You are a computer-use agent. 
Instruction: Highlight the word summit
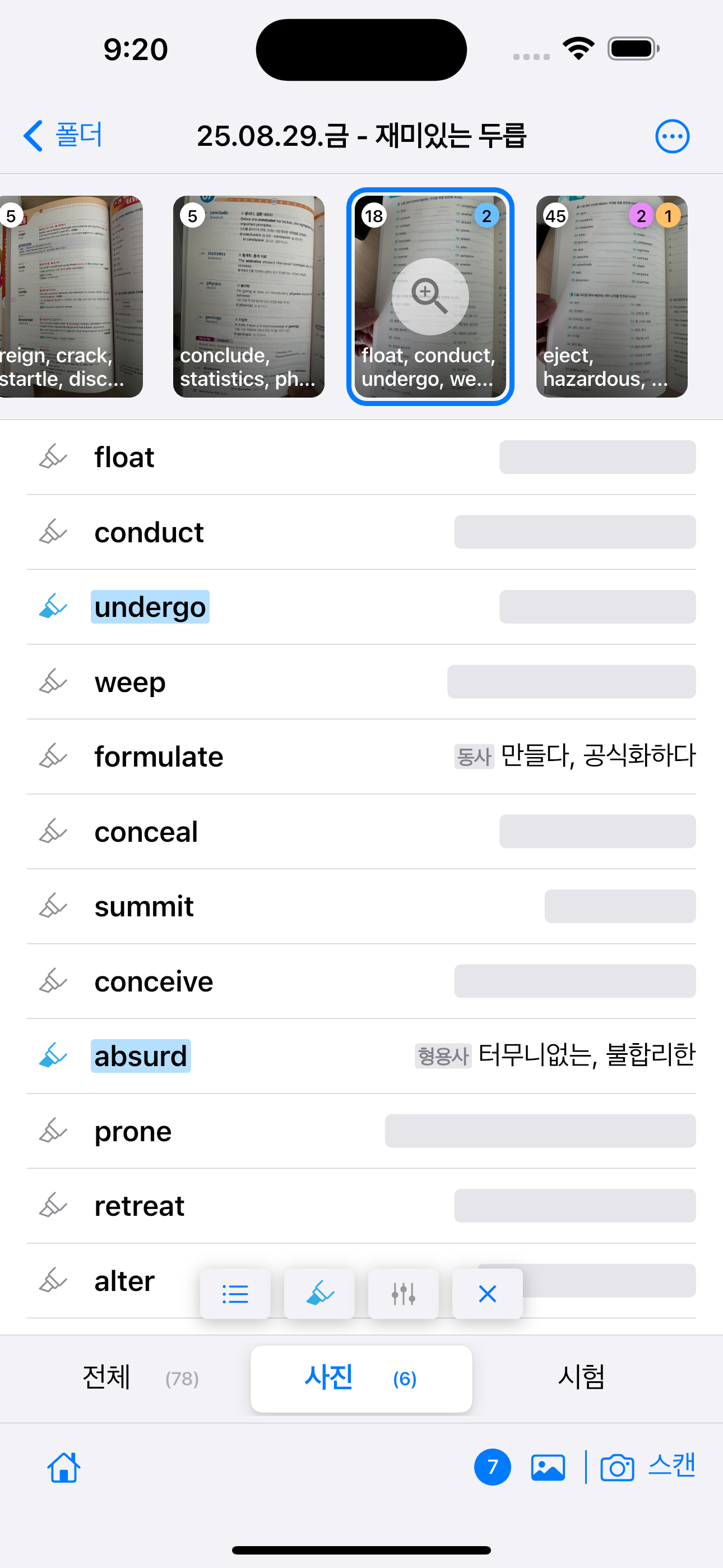pyautogui.click(x=53, y=906)
